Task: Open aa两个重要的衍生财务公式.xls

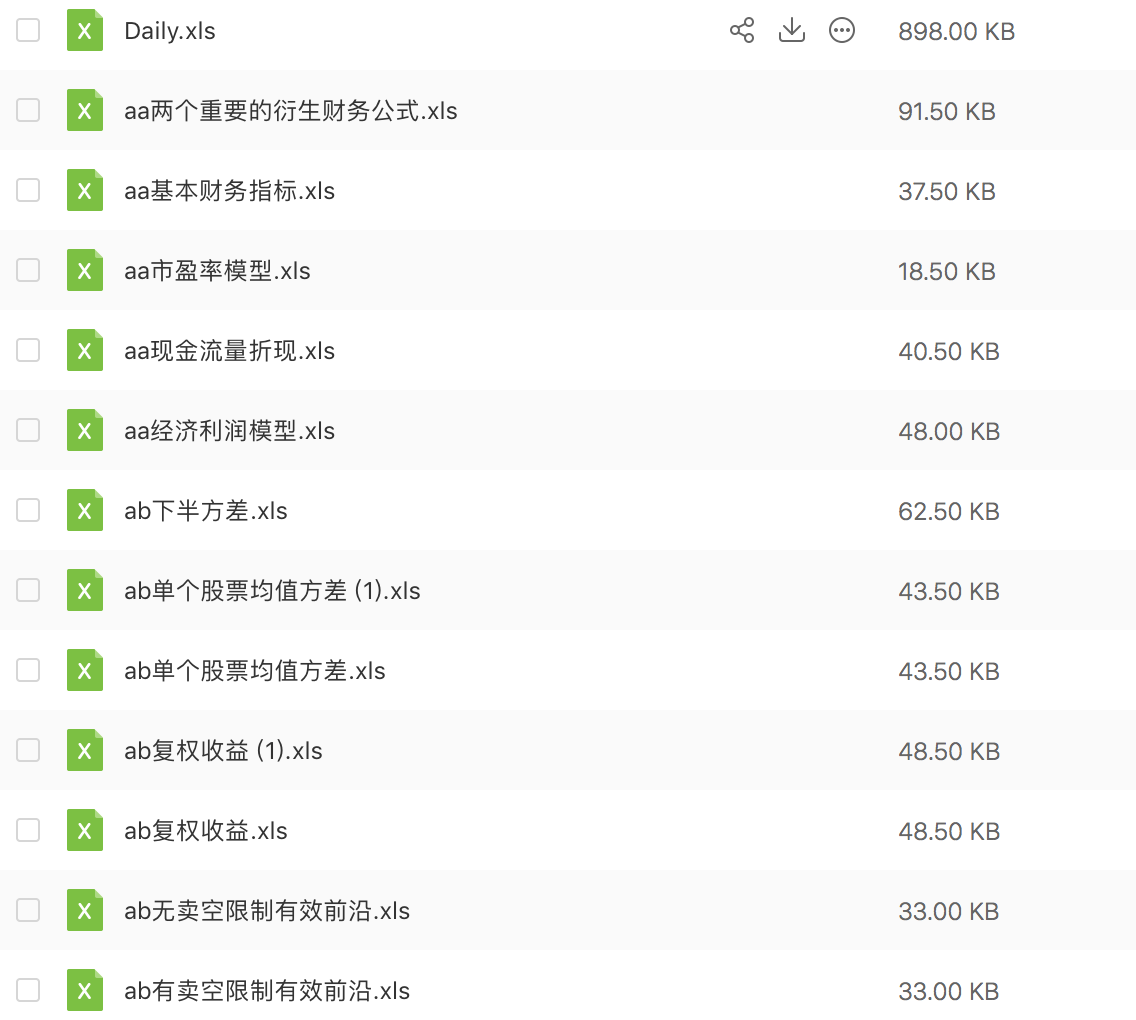Action: click(290, 111)
